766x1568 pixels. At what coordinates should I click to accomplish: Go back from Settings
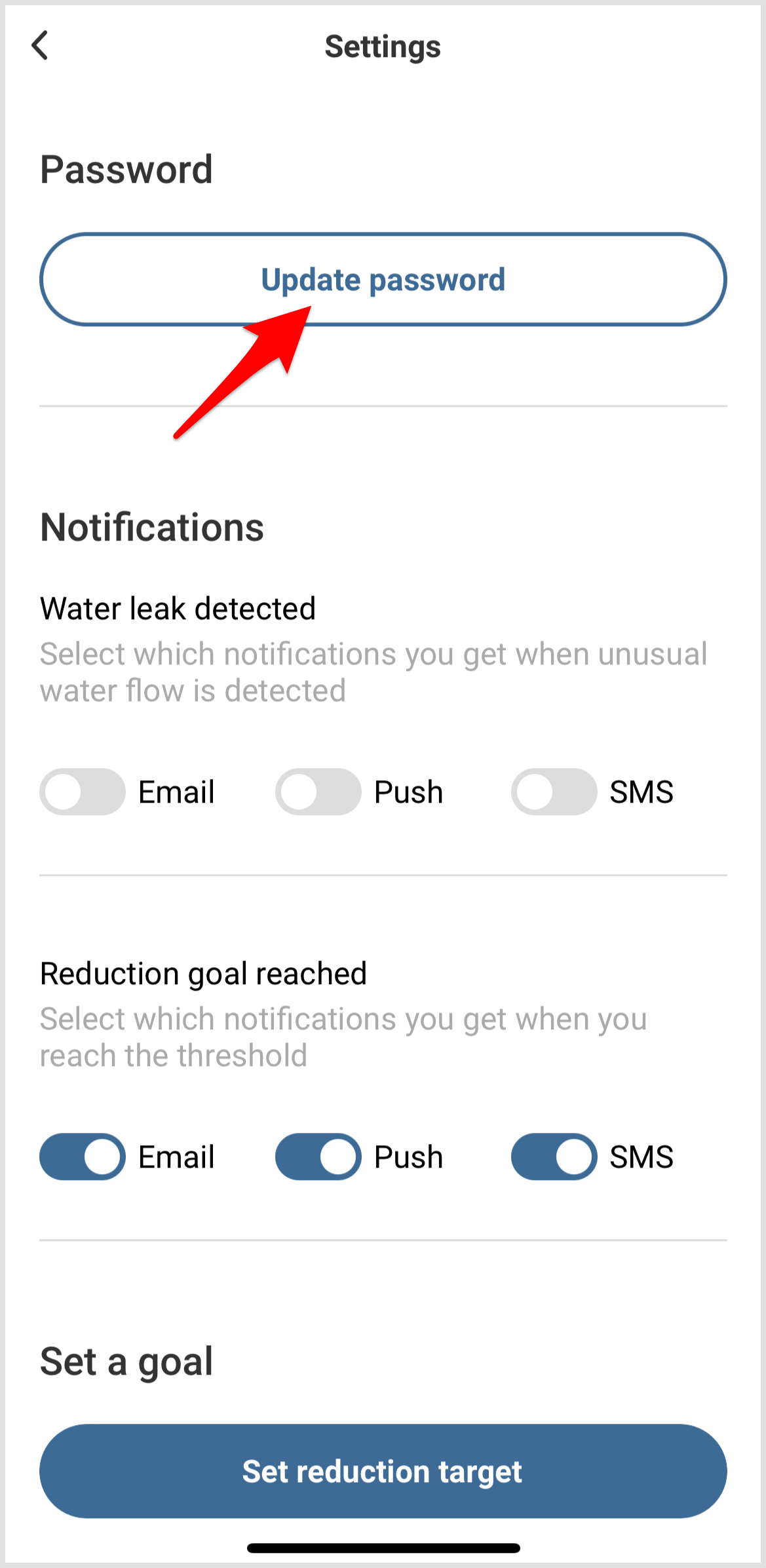(x=41, y=46)
